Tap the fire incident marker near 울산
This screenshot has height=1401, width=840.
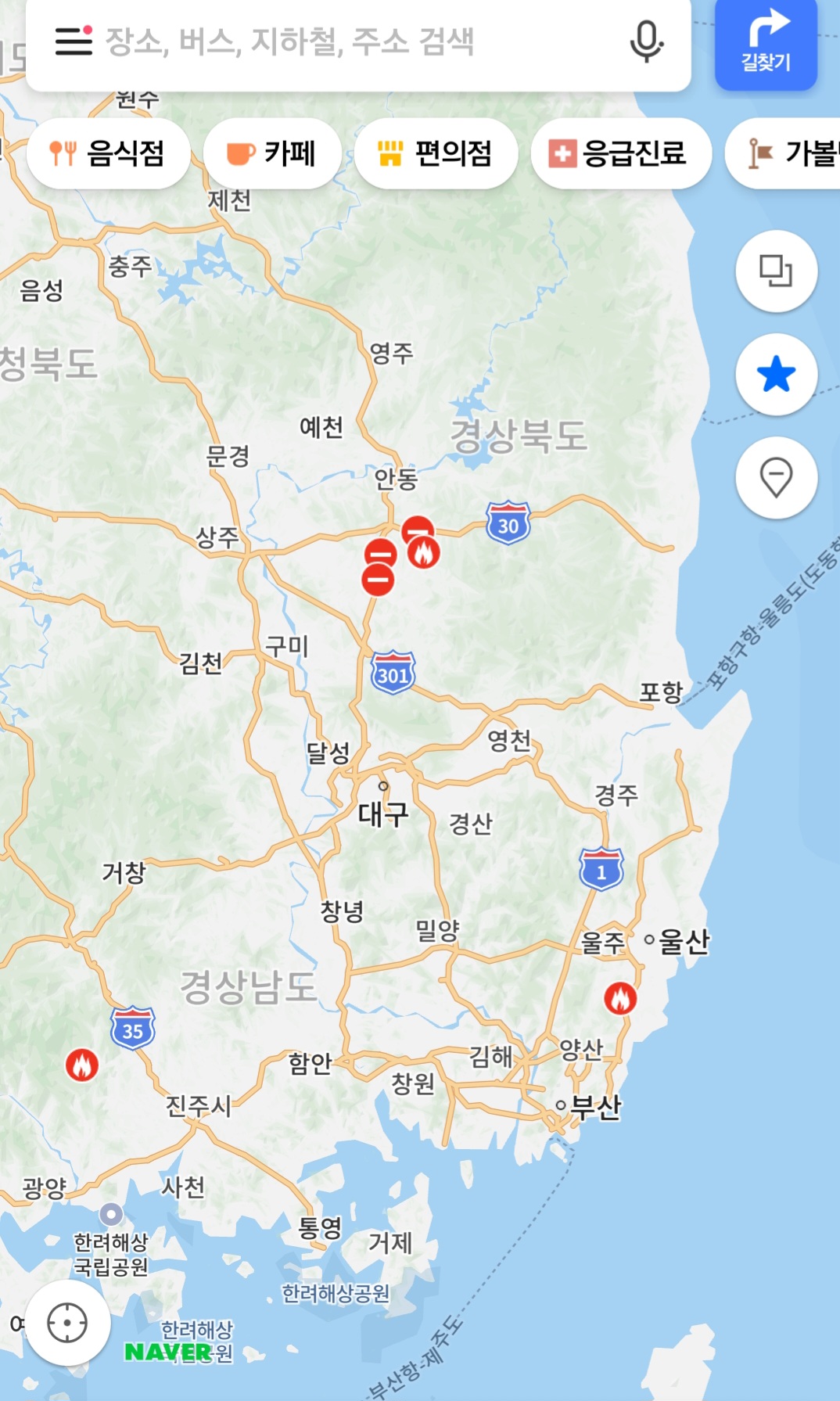[620, 998]
